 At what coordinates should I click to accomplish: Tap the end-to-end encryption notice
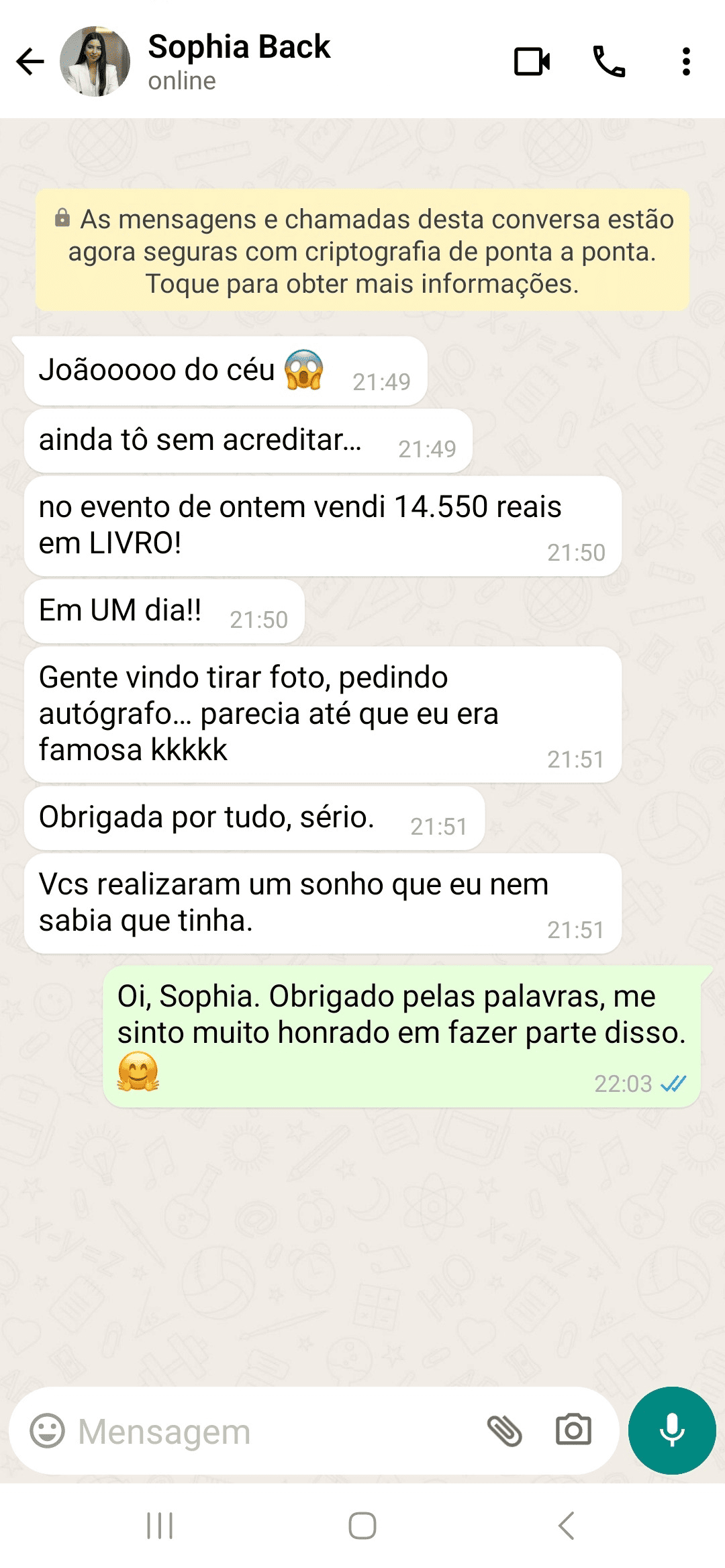tap(362, 251)
